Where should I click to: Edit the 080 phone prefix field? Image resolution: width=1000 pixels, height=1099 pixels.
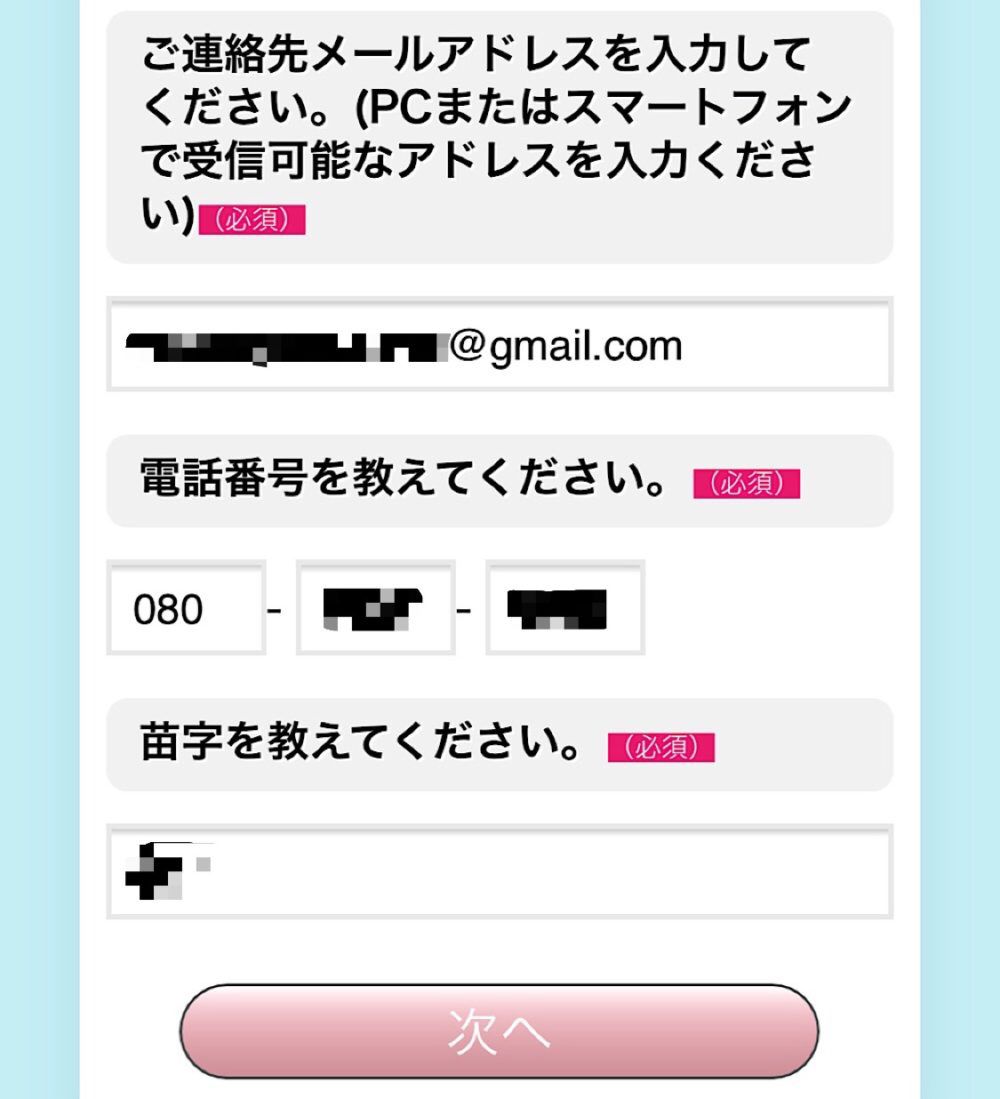click(186, 608)
